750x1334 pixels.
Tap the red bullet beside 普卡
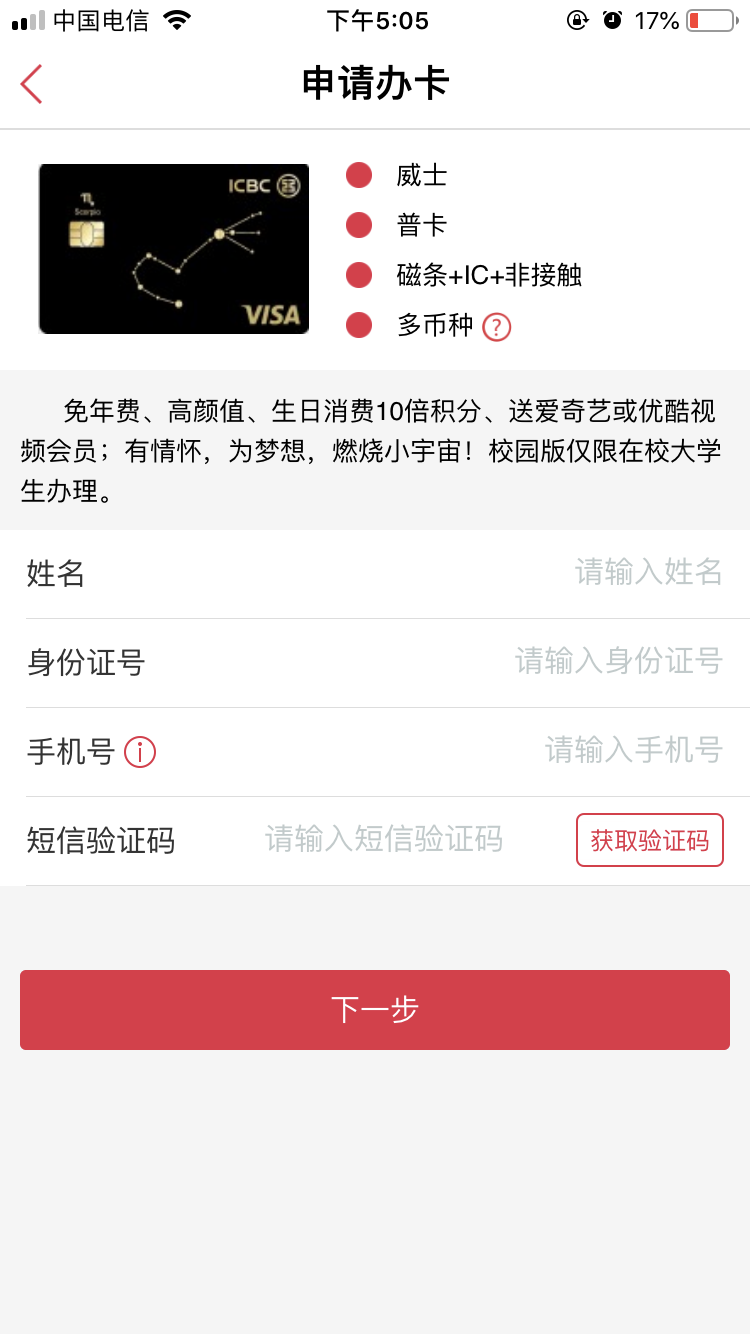point(357,225)
